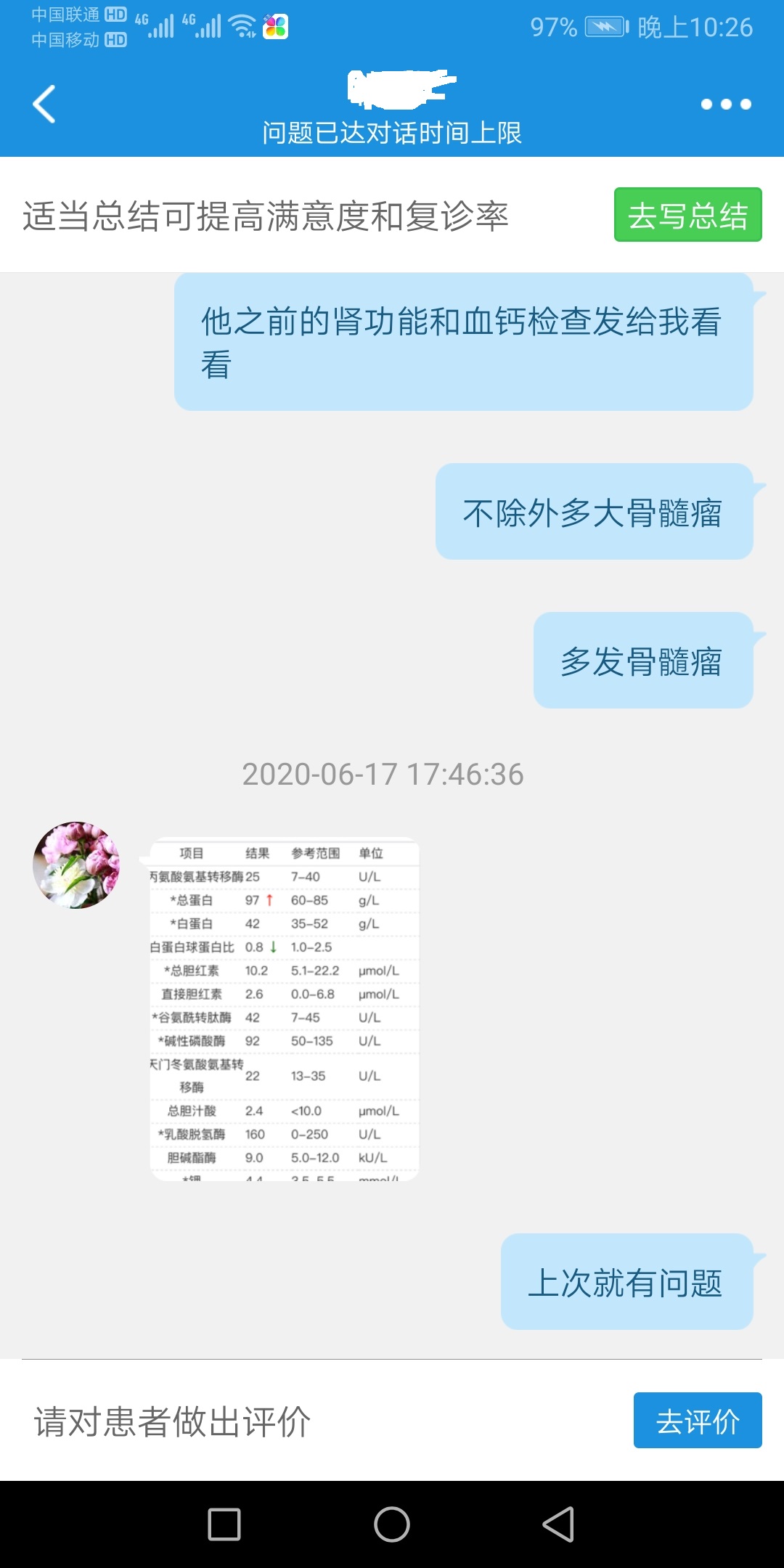The image size is (784, 1568).
Task: Open the patient's flower avatar profile
Action: tap(76, 865)
